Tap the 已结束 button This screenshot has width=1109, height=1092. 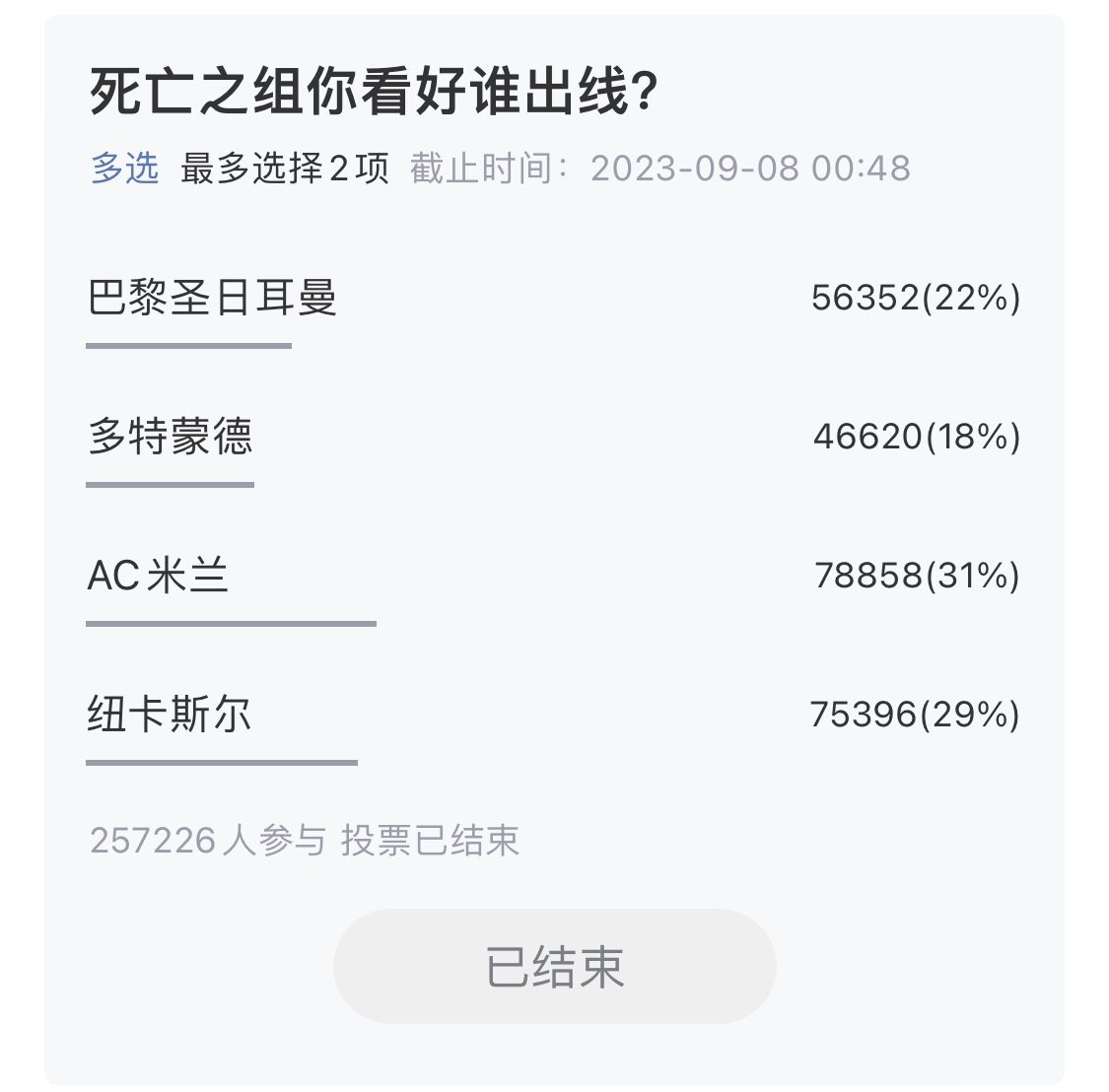(x=554, y=966)
